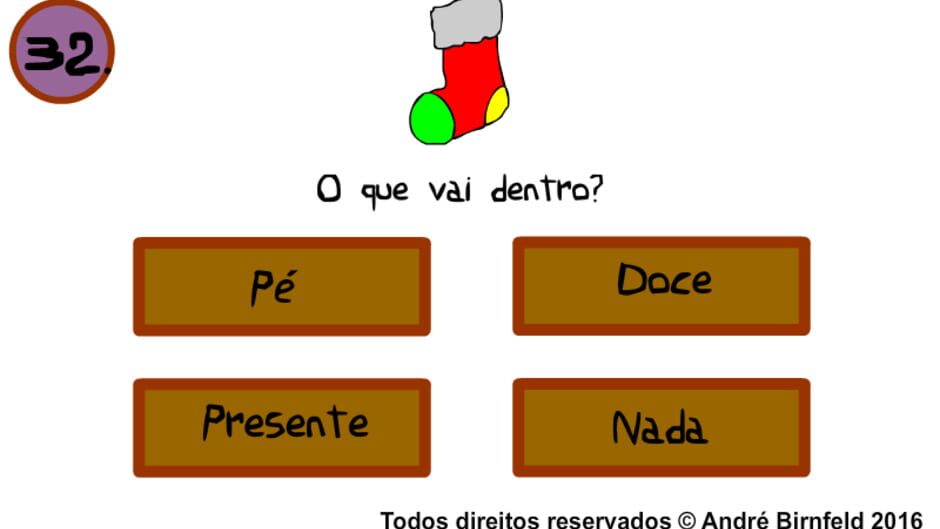Pick Presente as the answer
Image resolution: width=940 pixels, height=529 pixels.
tap(282, 428)
